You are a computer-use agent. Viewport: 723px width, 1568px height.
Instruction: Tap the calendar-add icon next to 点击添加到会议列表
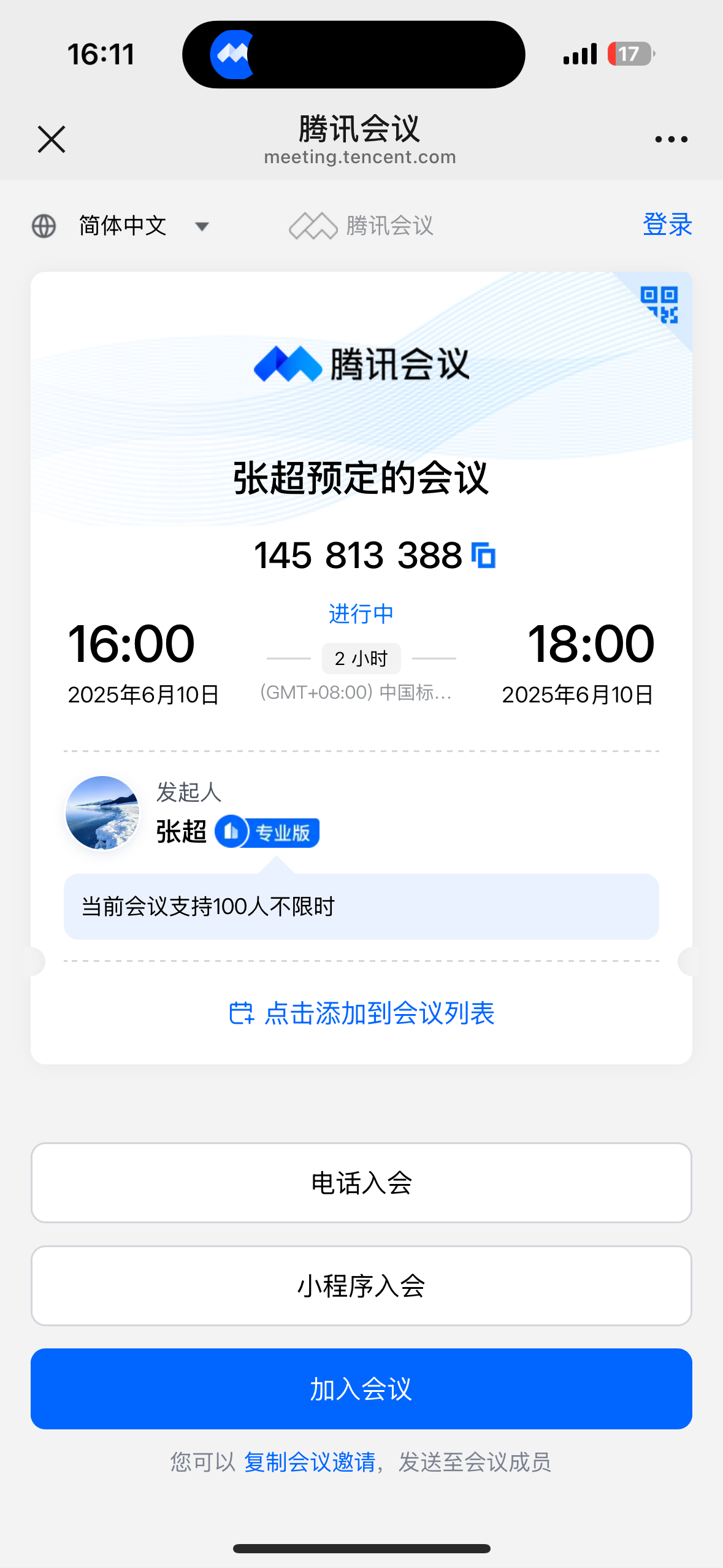[x=240, y=1012]
